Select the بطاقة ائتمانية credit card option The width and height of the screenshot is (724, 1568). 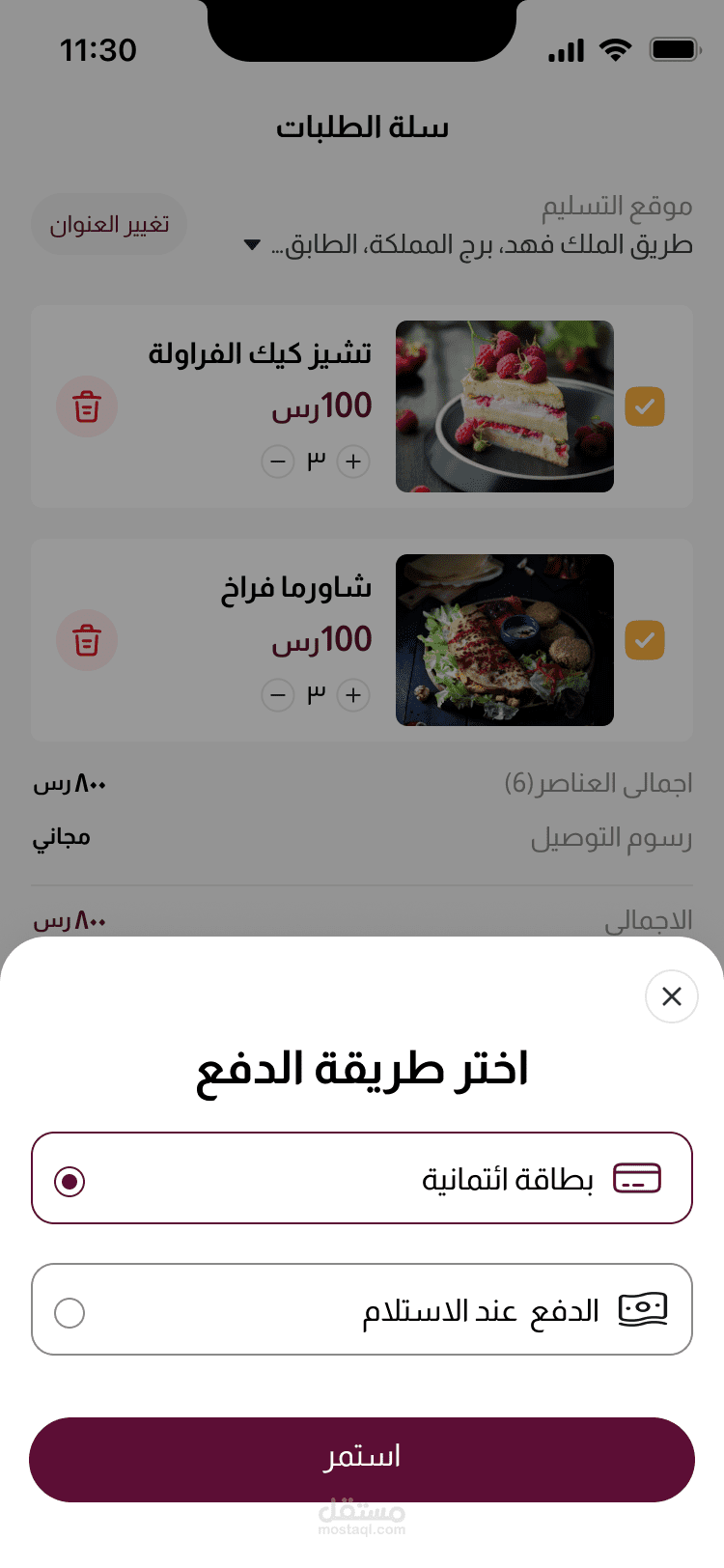pyautogui.click(x=362, y=1179)
